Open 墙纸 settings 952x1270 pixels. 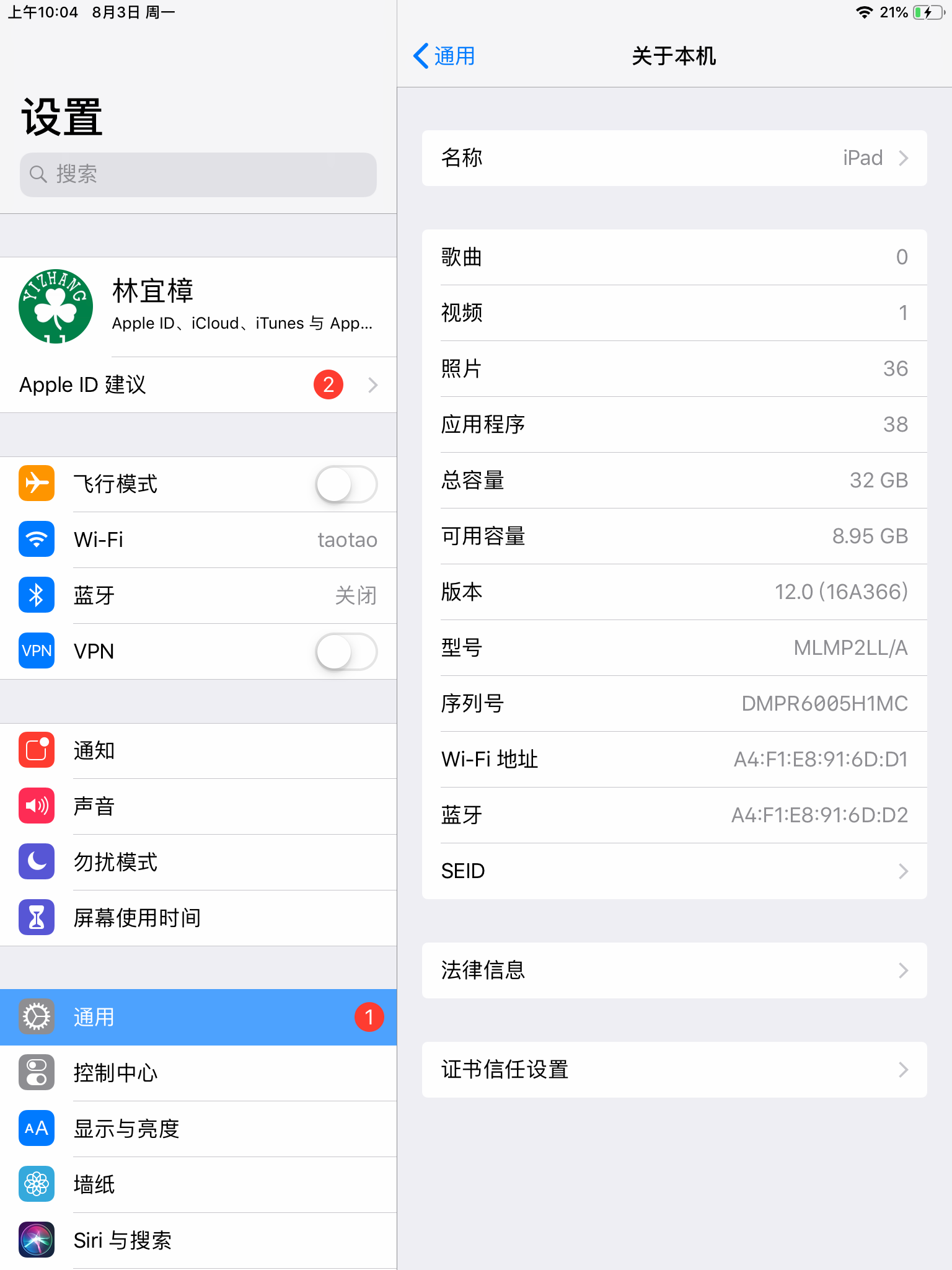pyautogui.click(x=198, y=1184)
